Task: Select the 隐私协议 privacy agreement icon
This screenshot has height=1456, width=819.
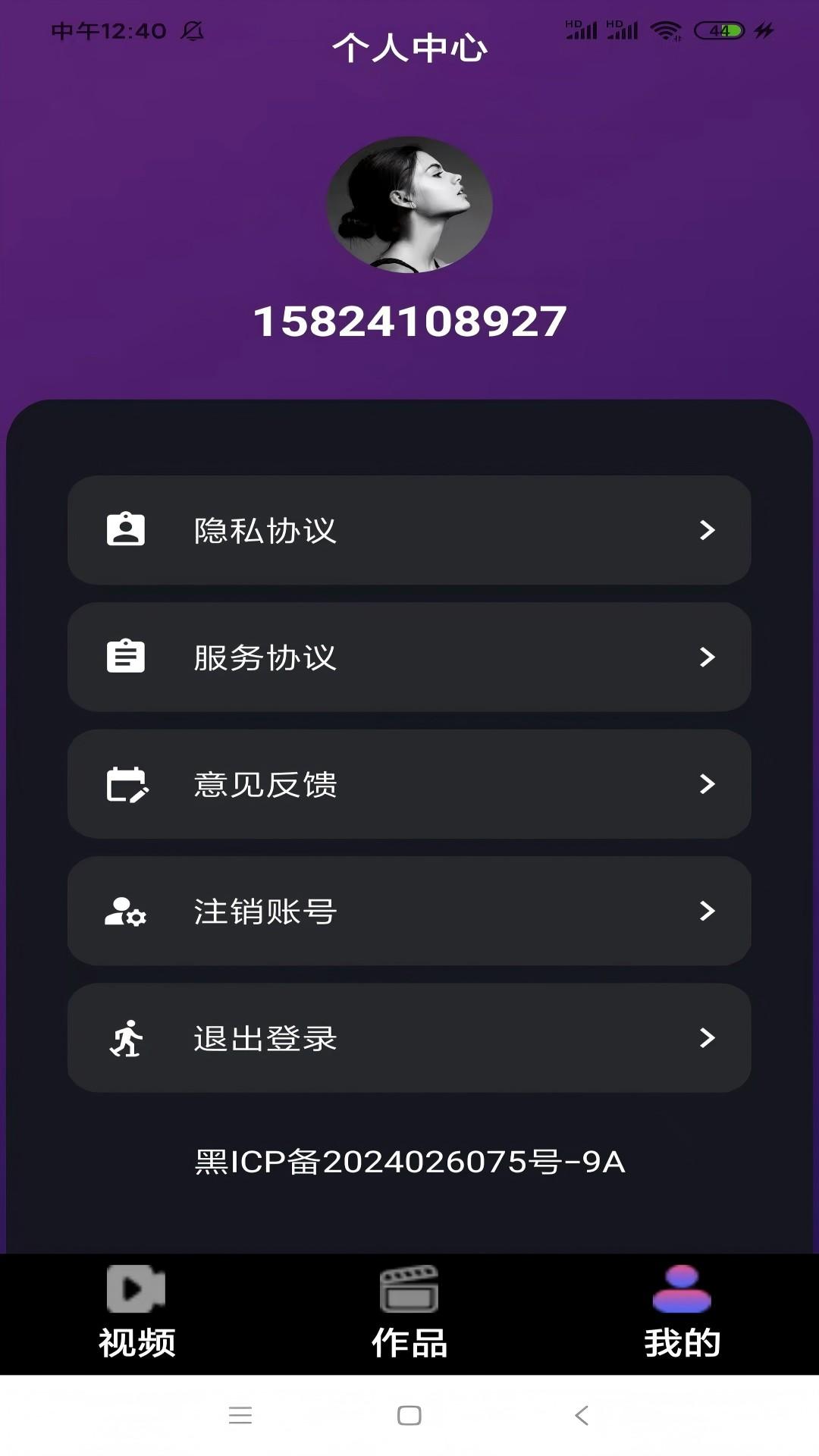Action: [126, 531]
